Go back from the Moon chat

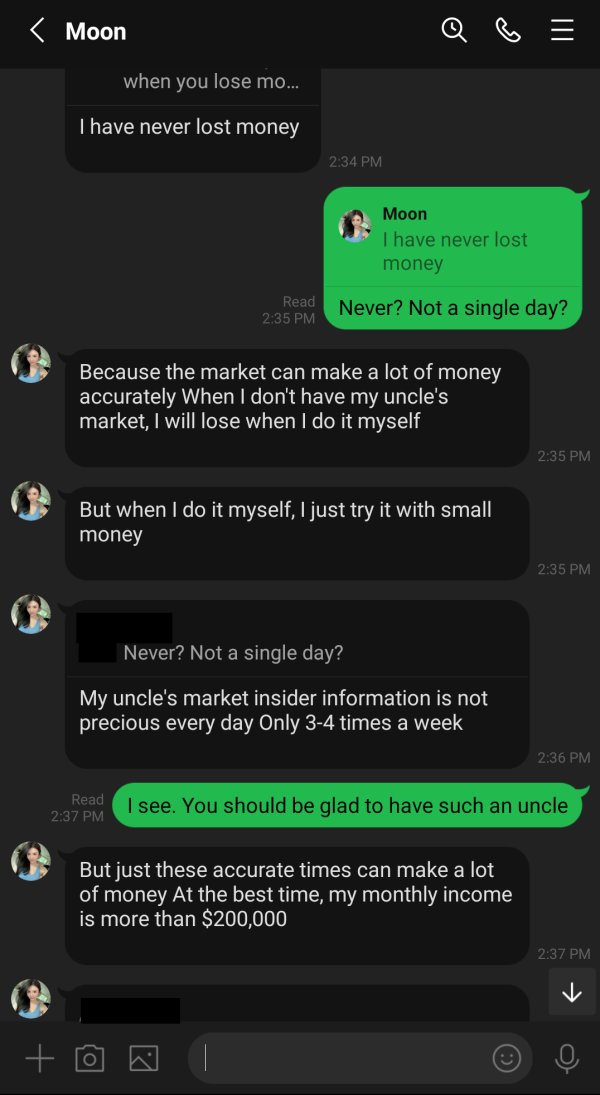[37, 31]
